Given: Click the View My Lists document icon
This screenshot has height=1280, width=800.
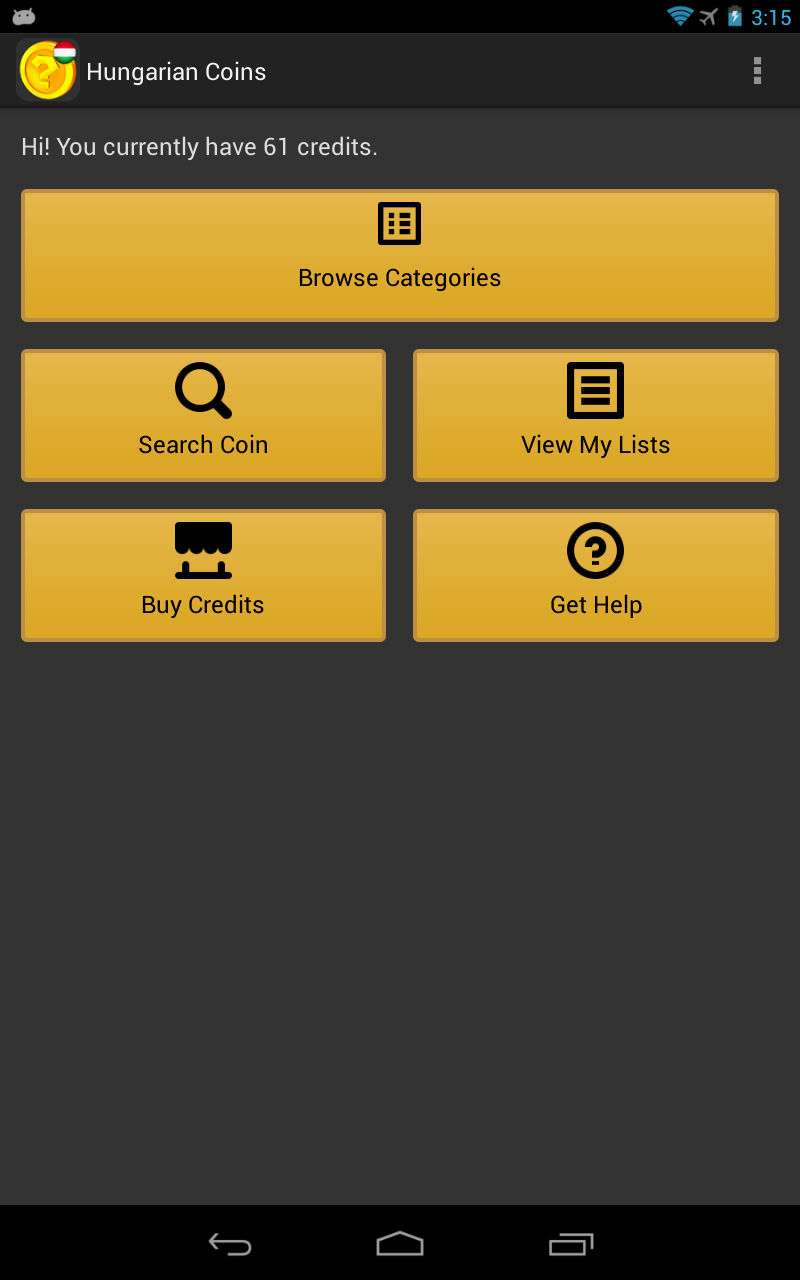Looking at the screenshot, I should click(x=595, y=389).
